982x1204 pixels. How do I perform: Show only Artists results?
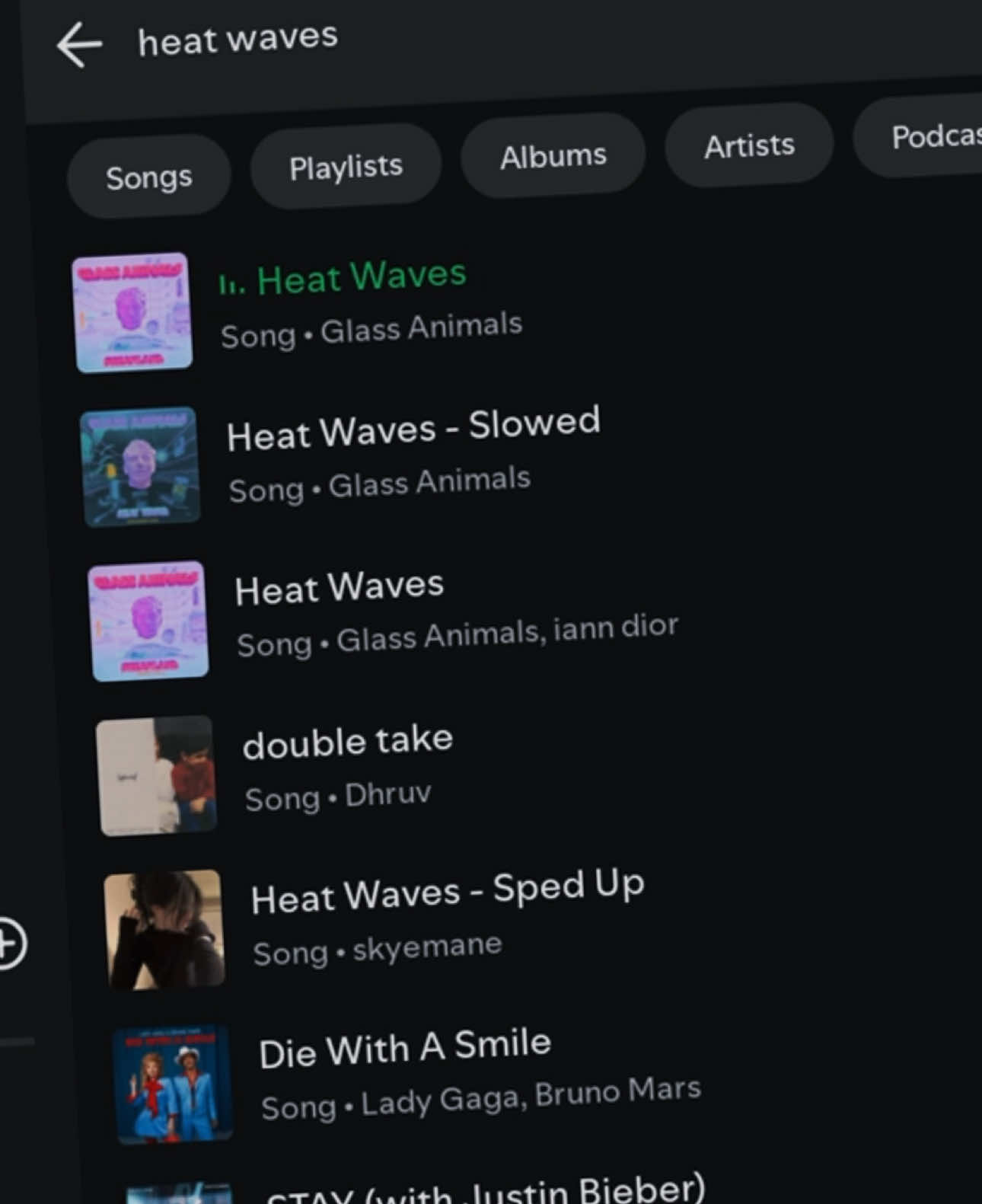coord(749,145)
